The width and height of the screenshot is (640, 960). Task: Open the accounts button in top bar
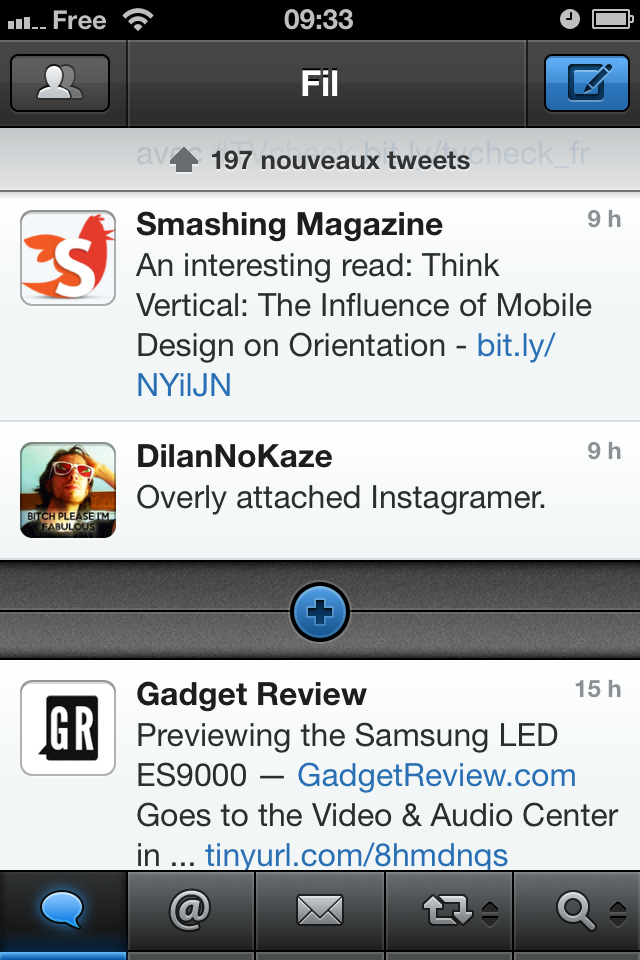click(x=59, y=83)
